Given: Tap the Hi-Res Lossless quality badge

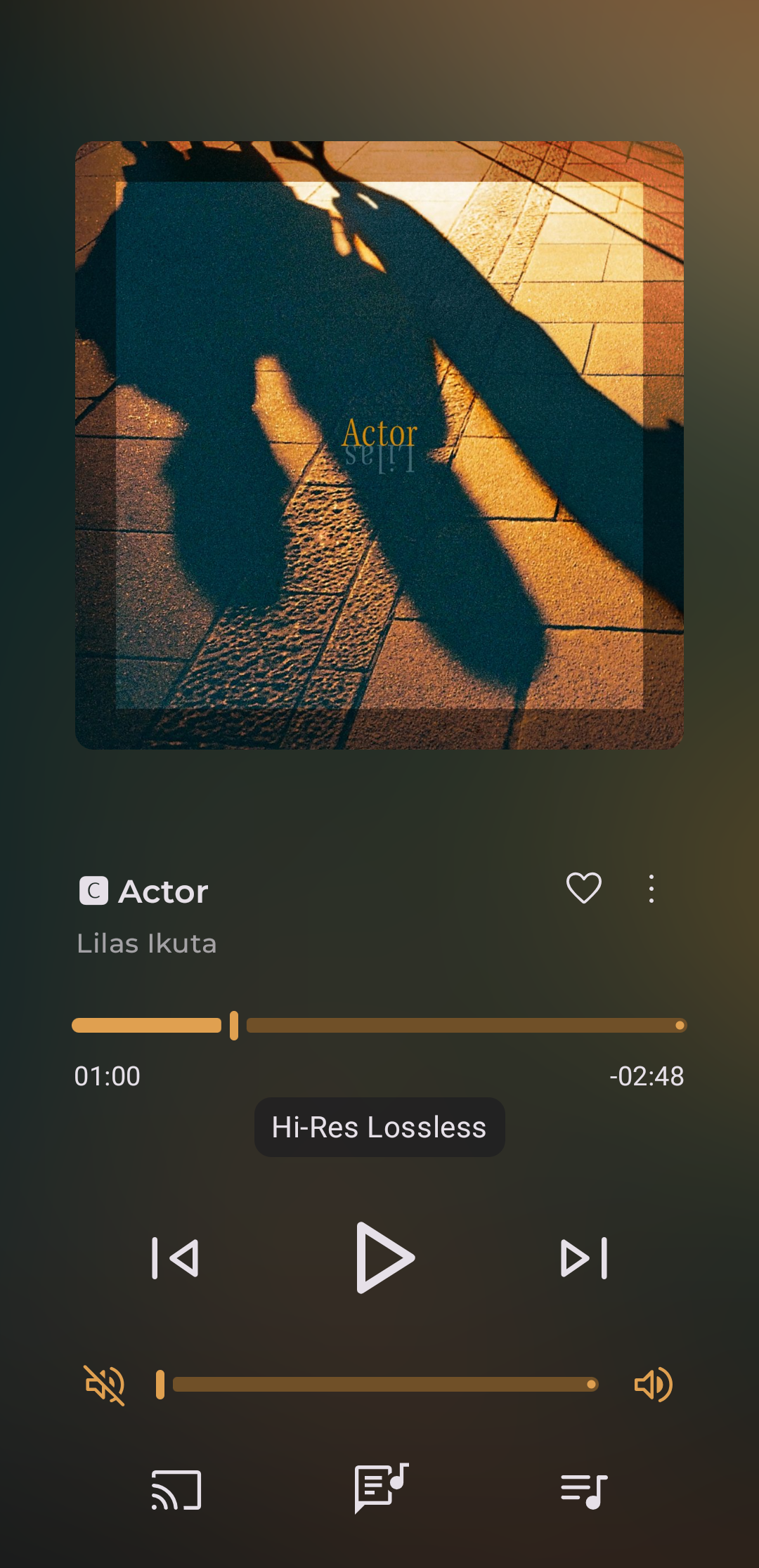Looking at the screenshot, I should 379,1128.
